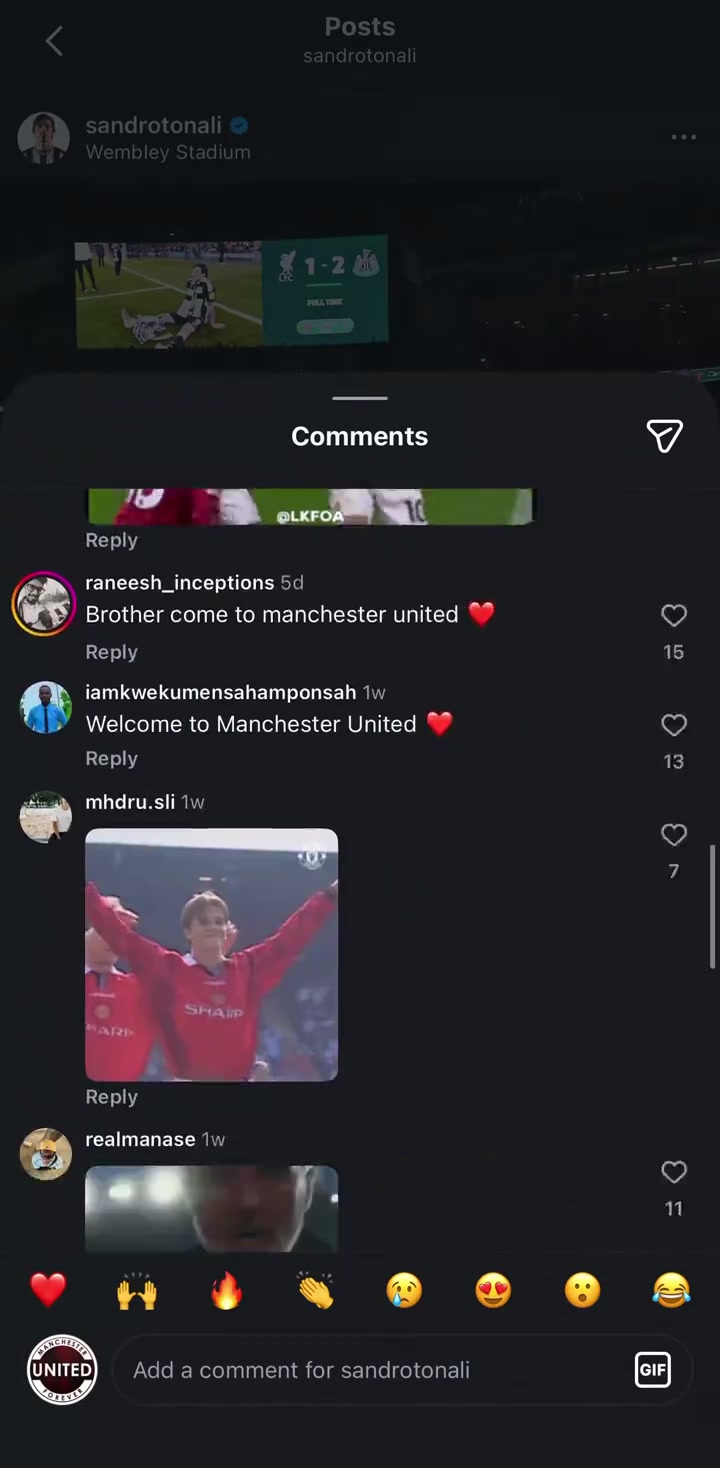Open realmanase's profile from username
This screenshot has height=1468, width=720.
[x=140, y=1139]
